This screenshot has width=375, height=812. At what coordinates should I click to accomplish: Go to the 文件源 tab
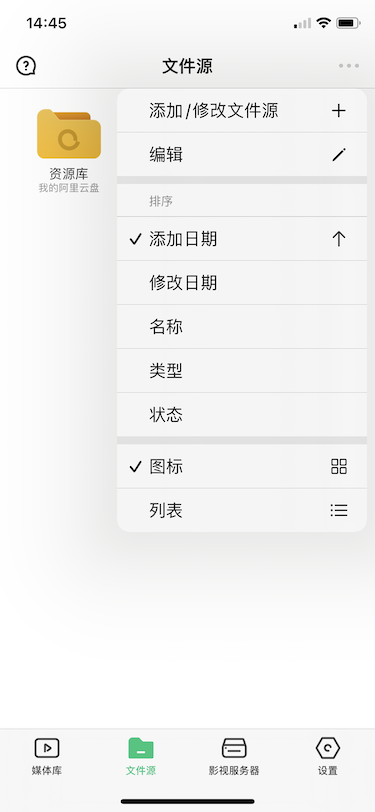(x=140, y=757)
